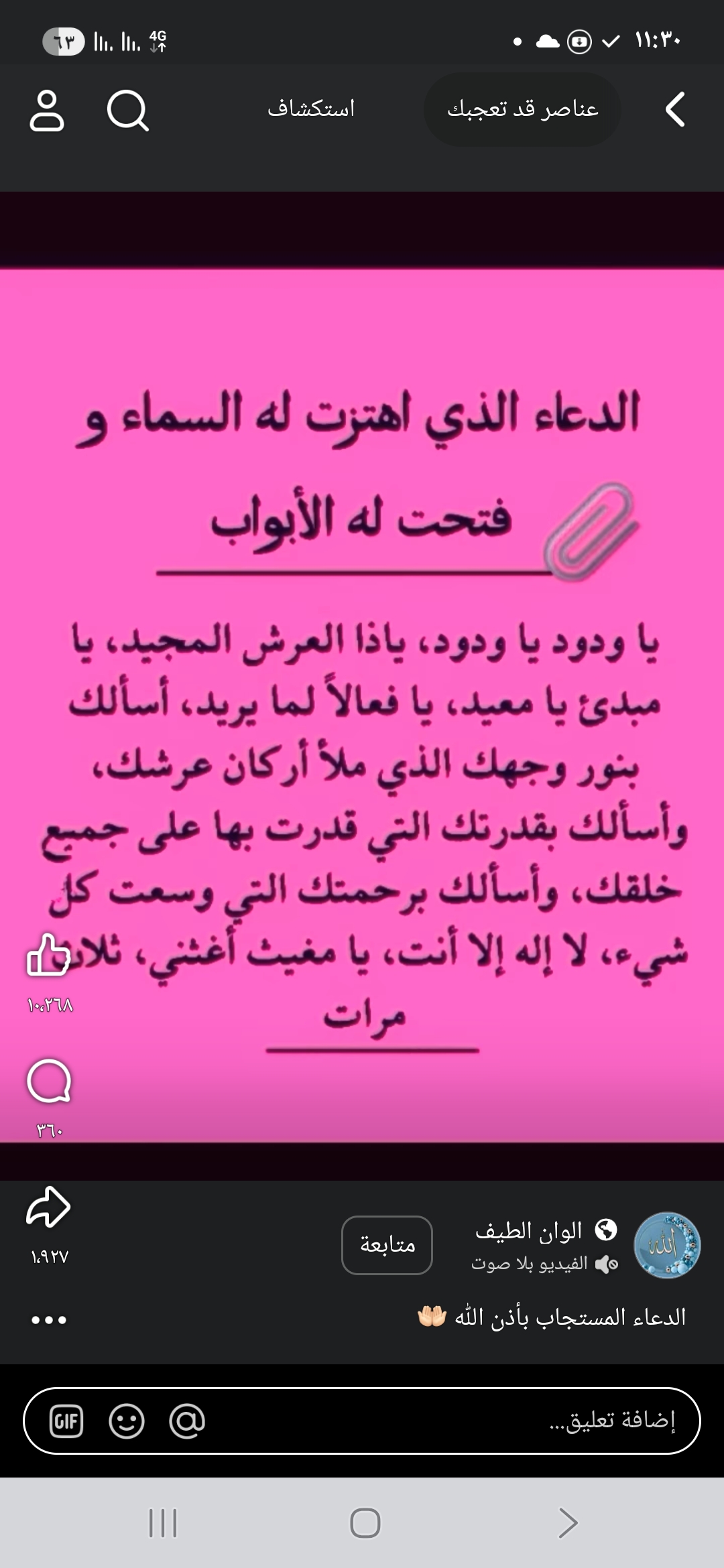Image resolution: width=724 pixels, height=1568 pixels.
Task: Follow الوان الطيف with متابعة button
Action: (387, 1245)
